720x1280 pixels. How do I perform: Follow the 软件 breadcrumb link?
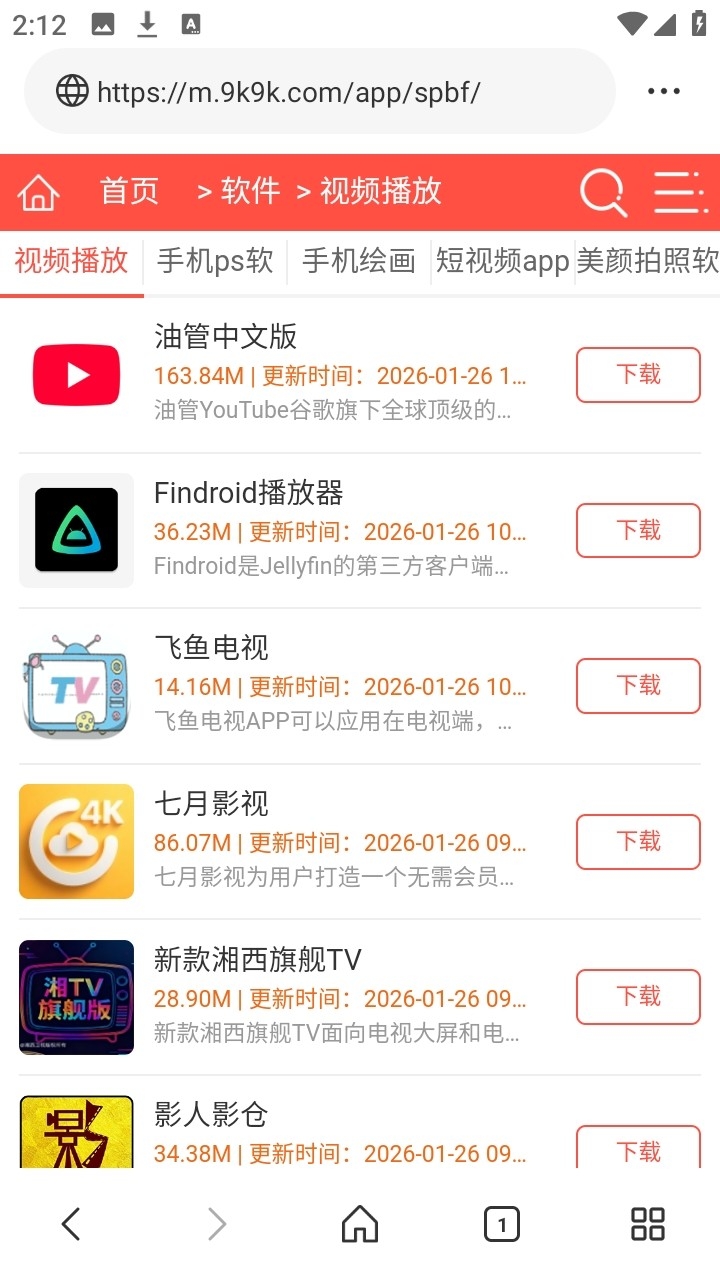click(x=250, y=192)
